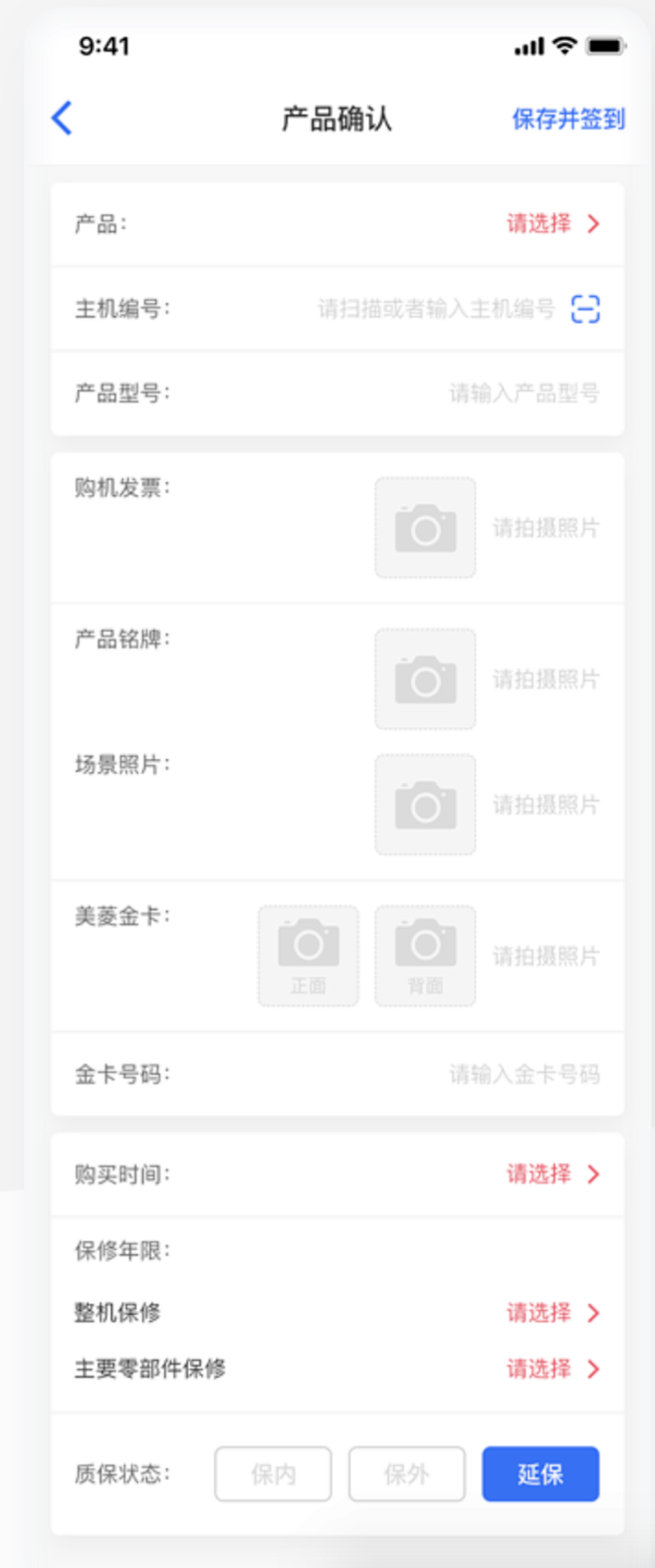
Task: Upload the 美菱金卡 front side (正面)
Action: coord(309,956)
